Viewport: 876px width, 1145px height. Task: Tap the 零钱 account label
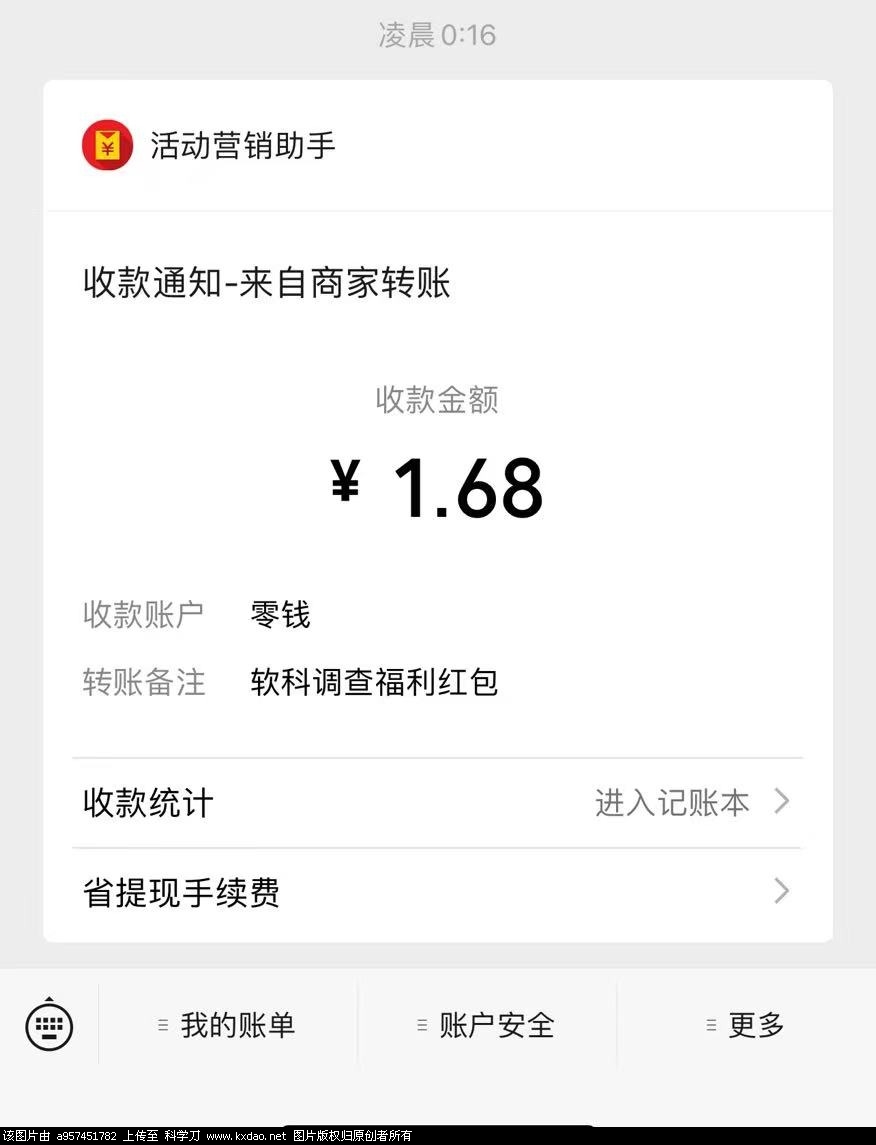click(279, 613)
